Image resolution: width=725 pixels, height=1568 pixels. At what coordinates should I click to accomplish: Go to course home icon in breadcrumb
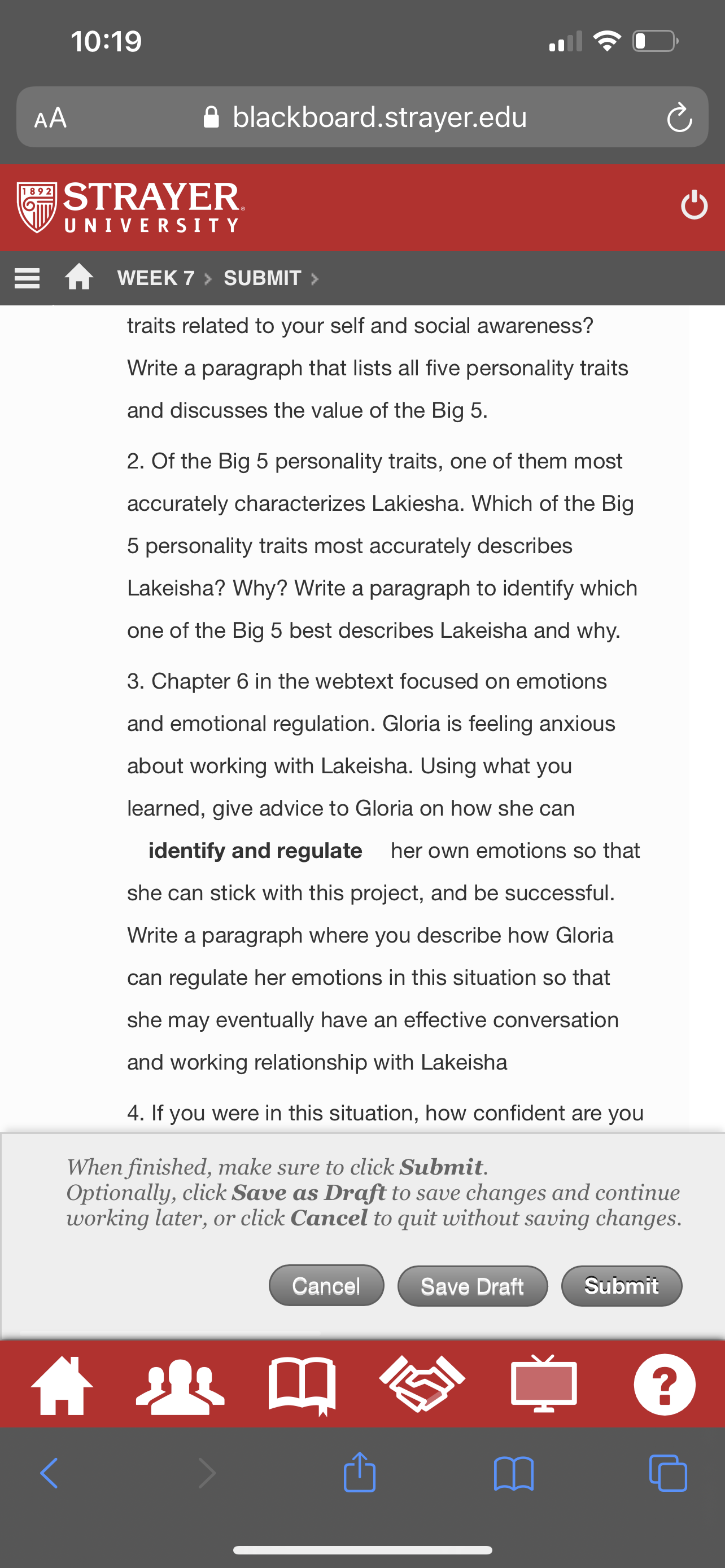[x=79, y=278]
